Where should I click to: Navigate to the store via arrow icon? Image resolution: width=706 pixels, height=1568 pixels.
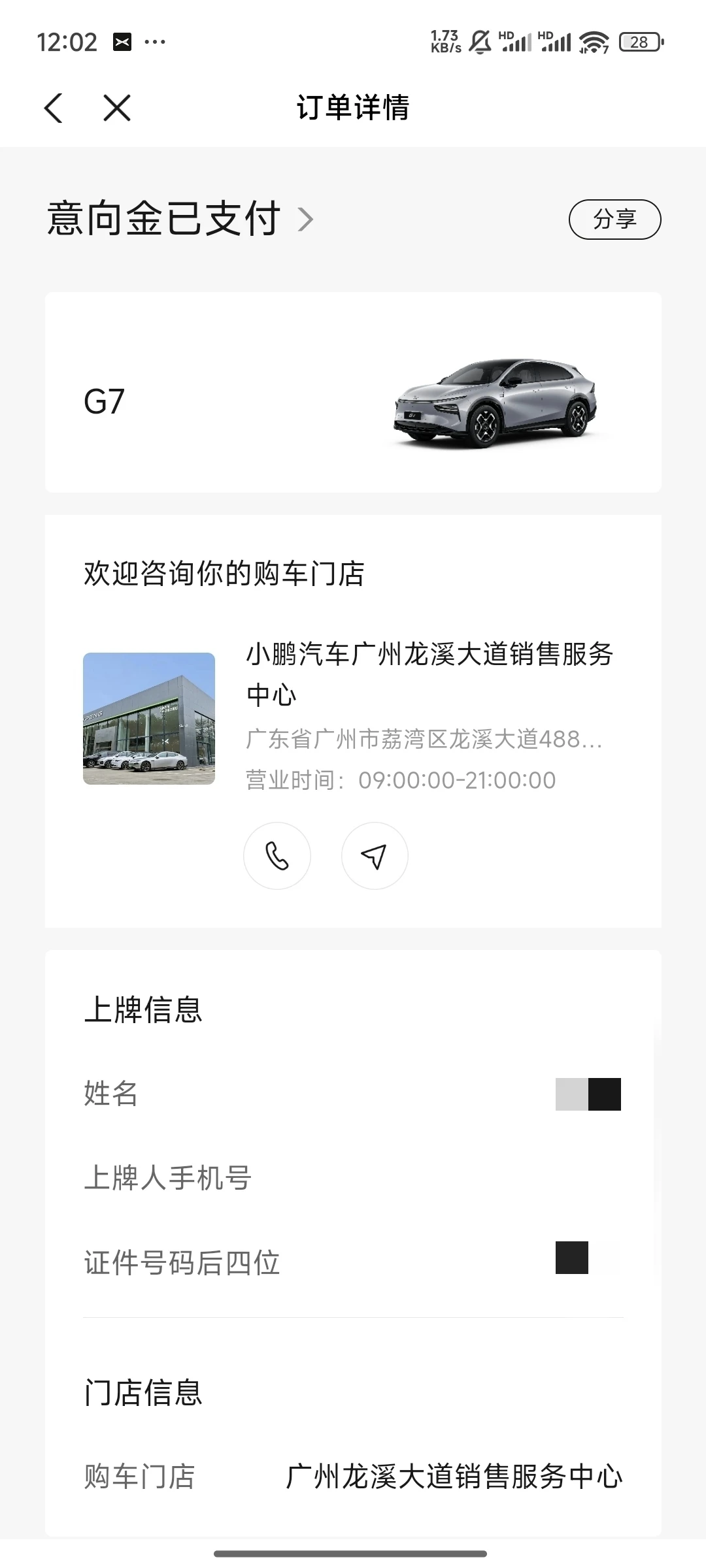pos(375,856)
